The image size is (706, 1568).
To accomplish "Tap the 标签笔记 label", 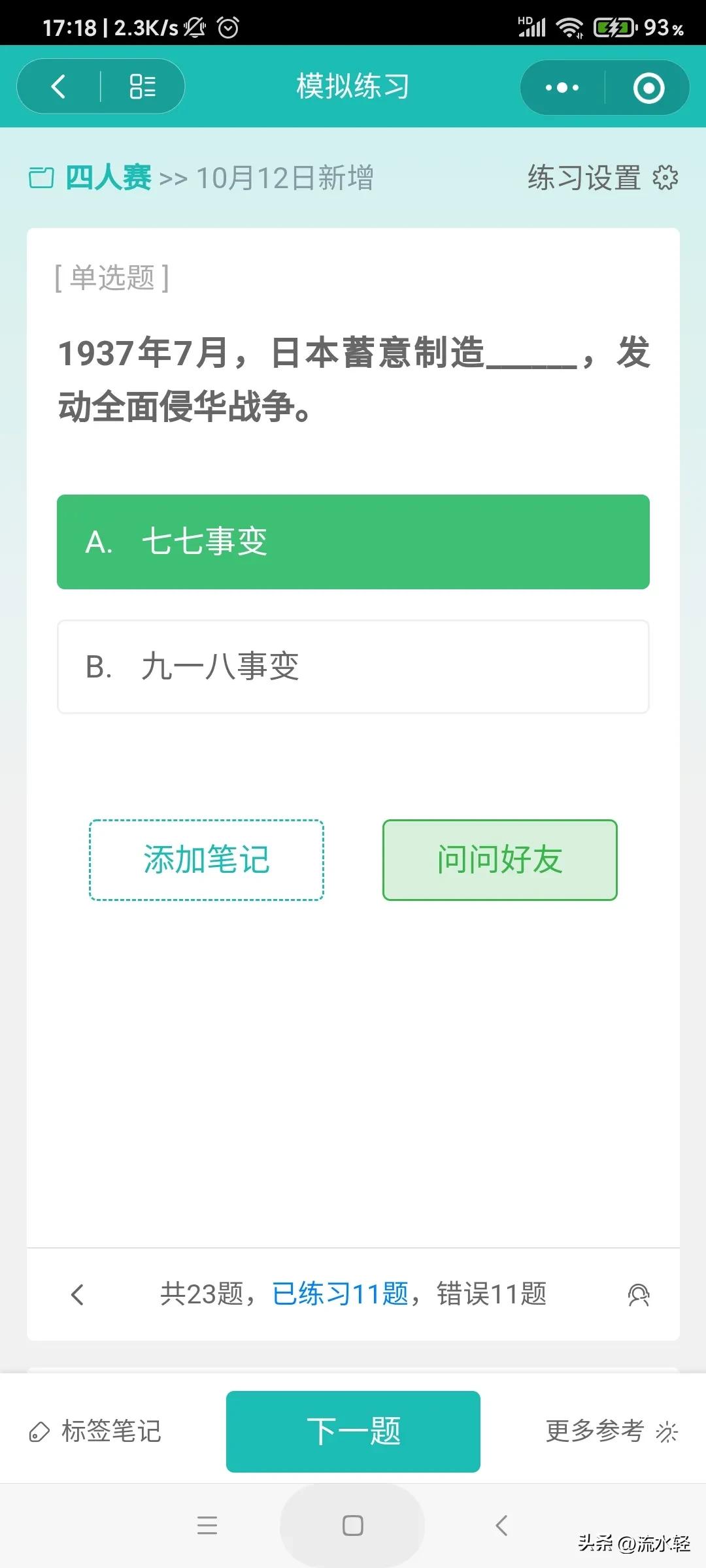I will [x=111, y=1431].
